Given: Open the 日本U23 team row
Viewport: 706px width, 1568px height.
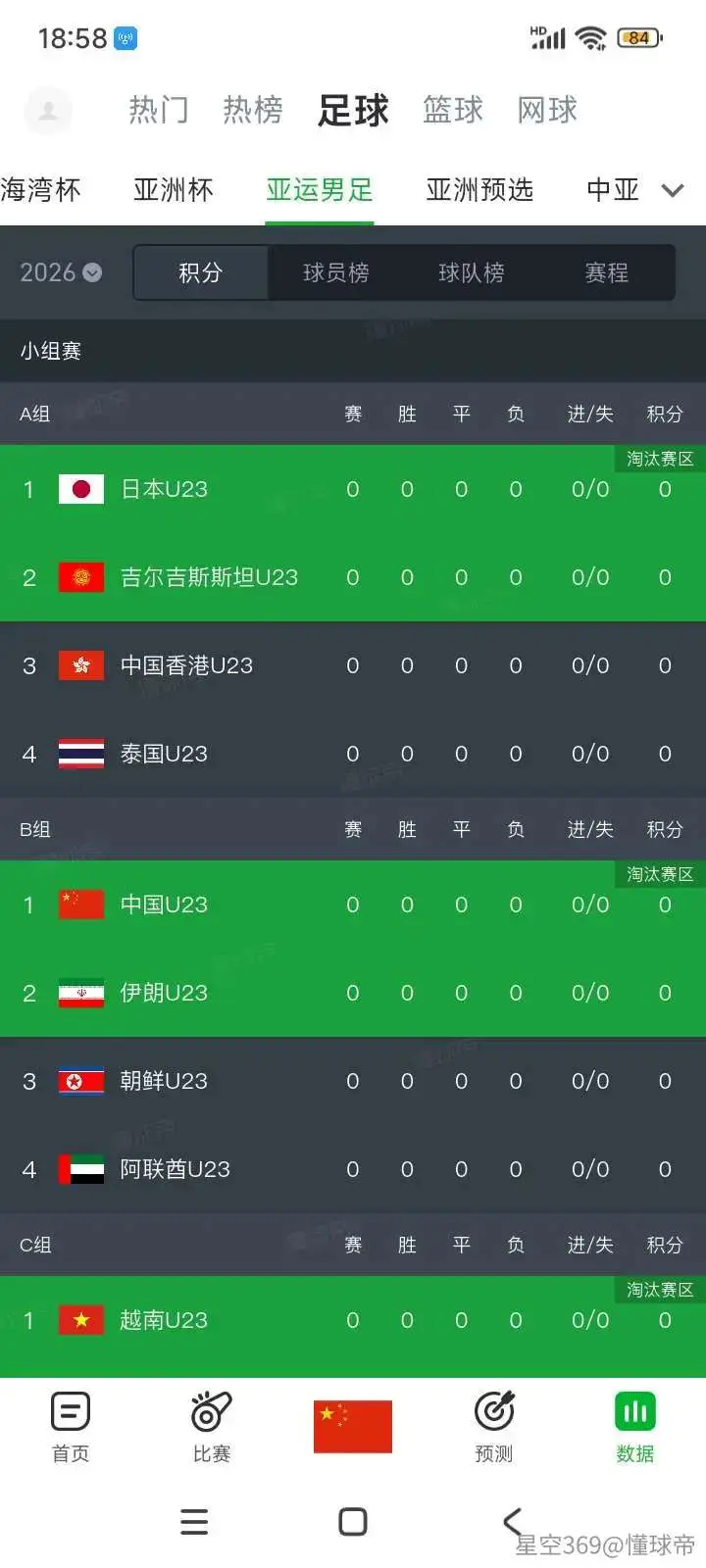Looking at the screenshot, I should point(353,489).
